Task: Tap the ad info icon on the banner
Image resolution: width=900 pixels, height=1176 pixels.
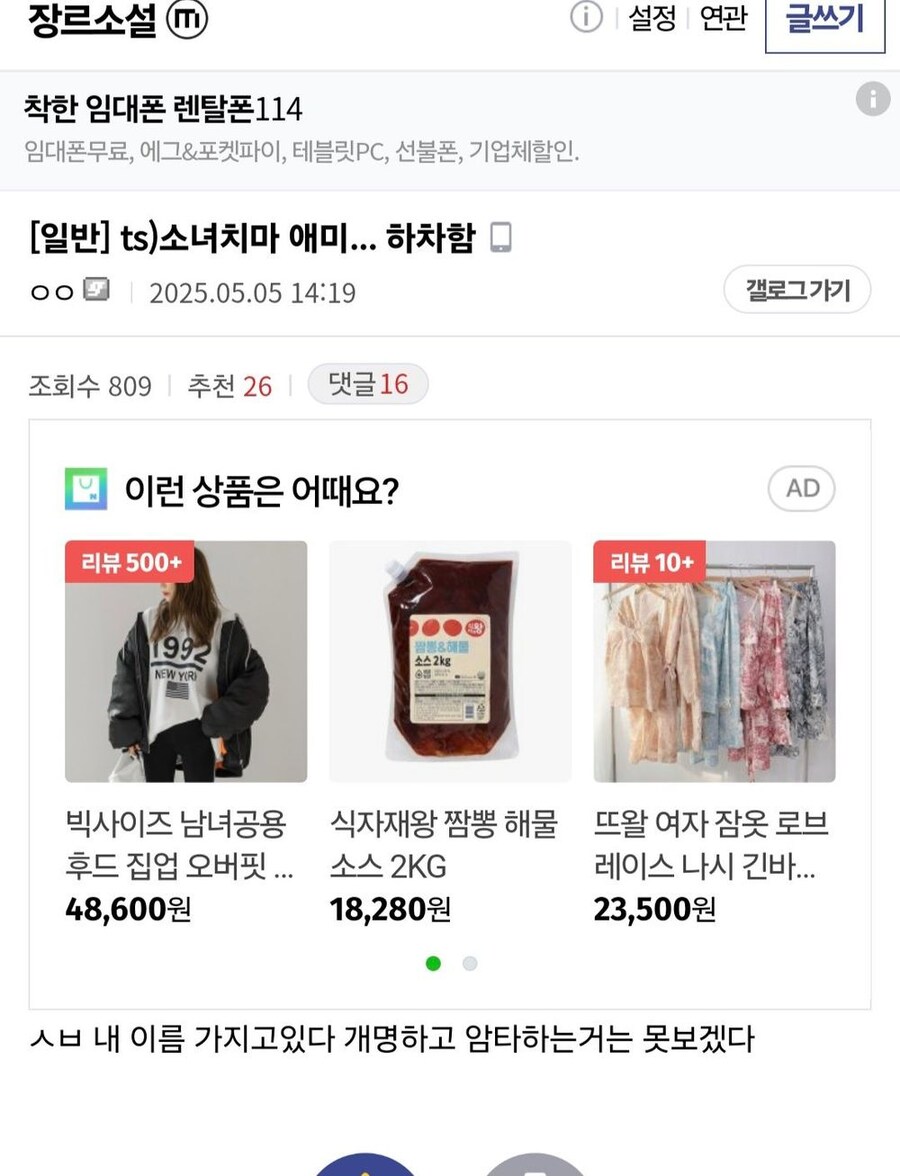Action: pyautogui.click(x=872, y=99)
